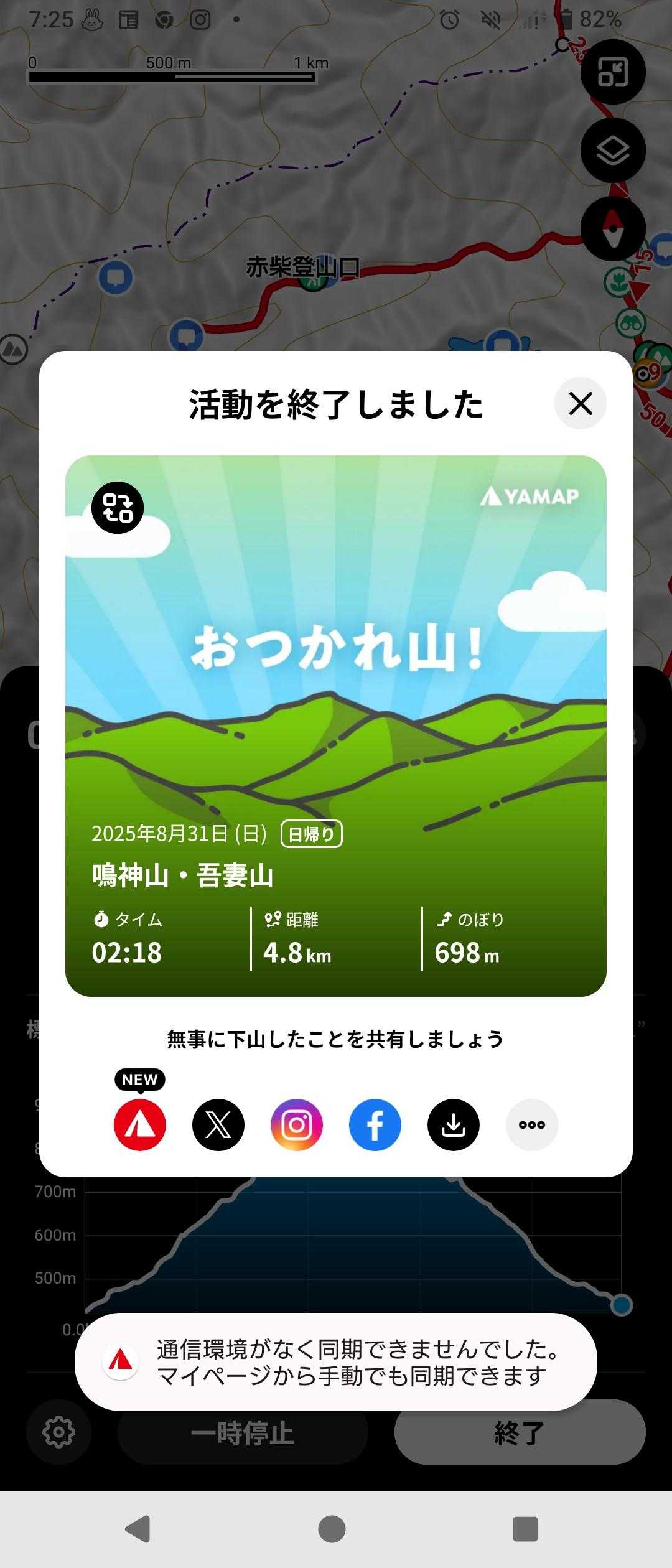Image resolution: width=672 pixels, height=1568 pixels.
Task: Go to the home screen
Action: [332, 1529]
